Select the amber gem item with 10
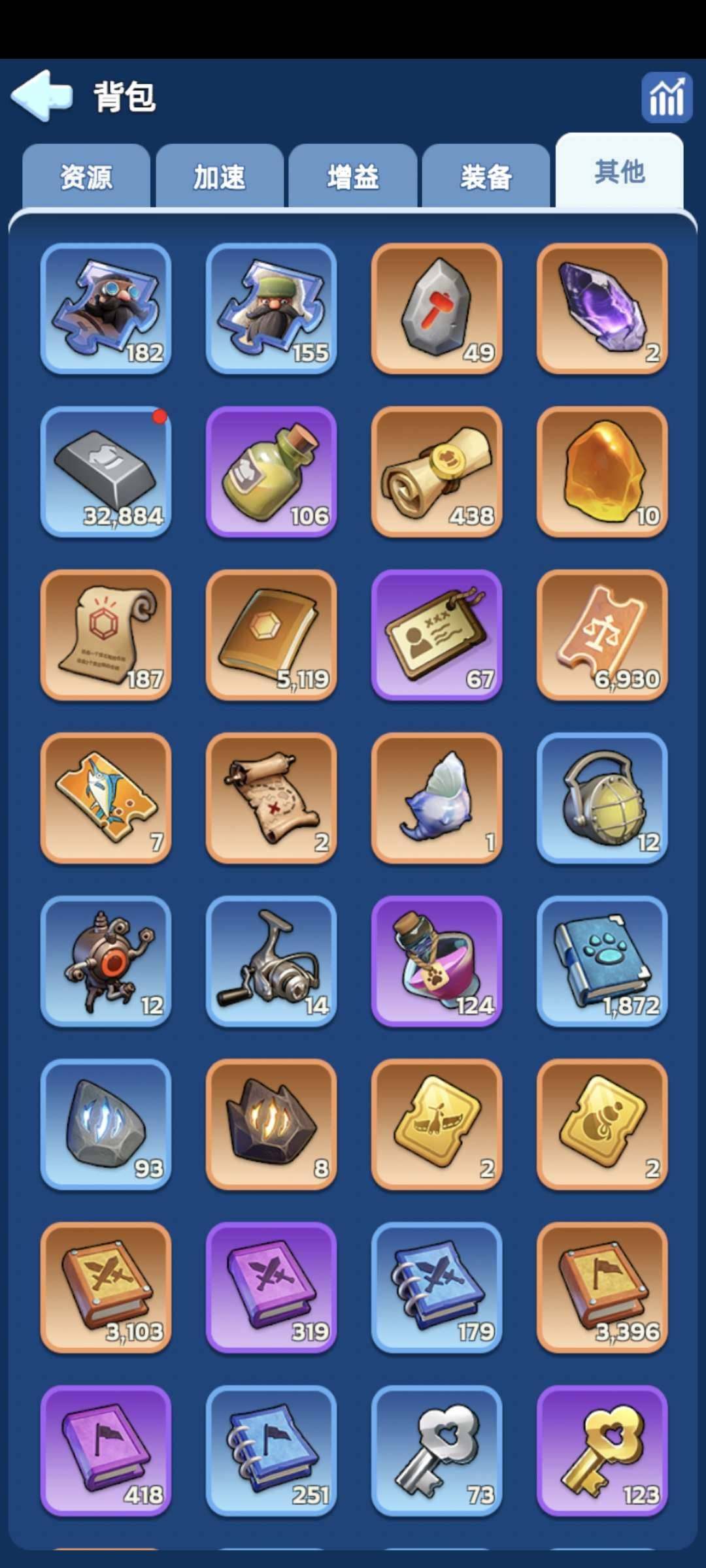Image resolution: width=706 pixels, height=1568 pixels. [x=602, y=471]
